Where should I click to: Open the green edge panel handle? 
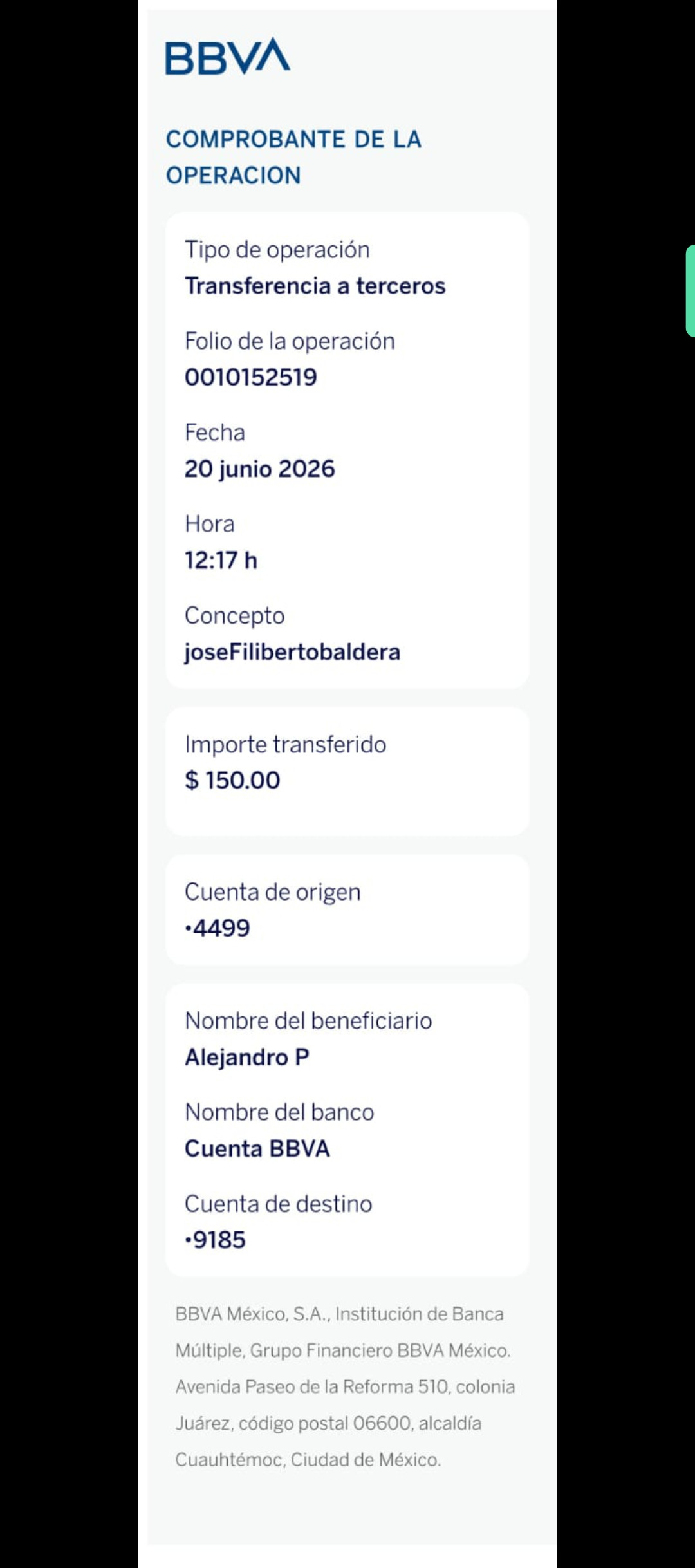690,290
